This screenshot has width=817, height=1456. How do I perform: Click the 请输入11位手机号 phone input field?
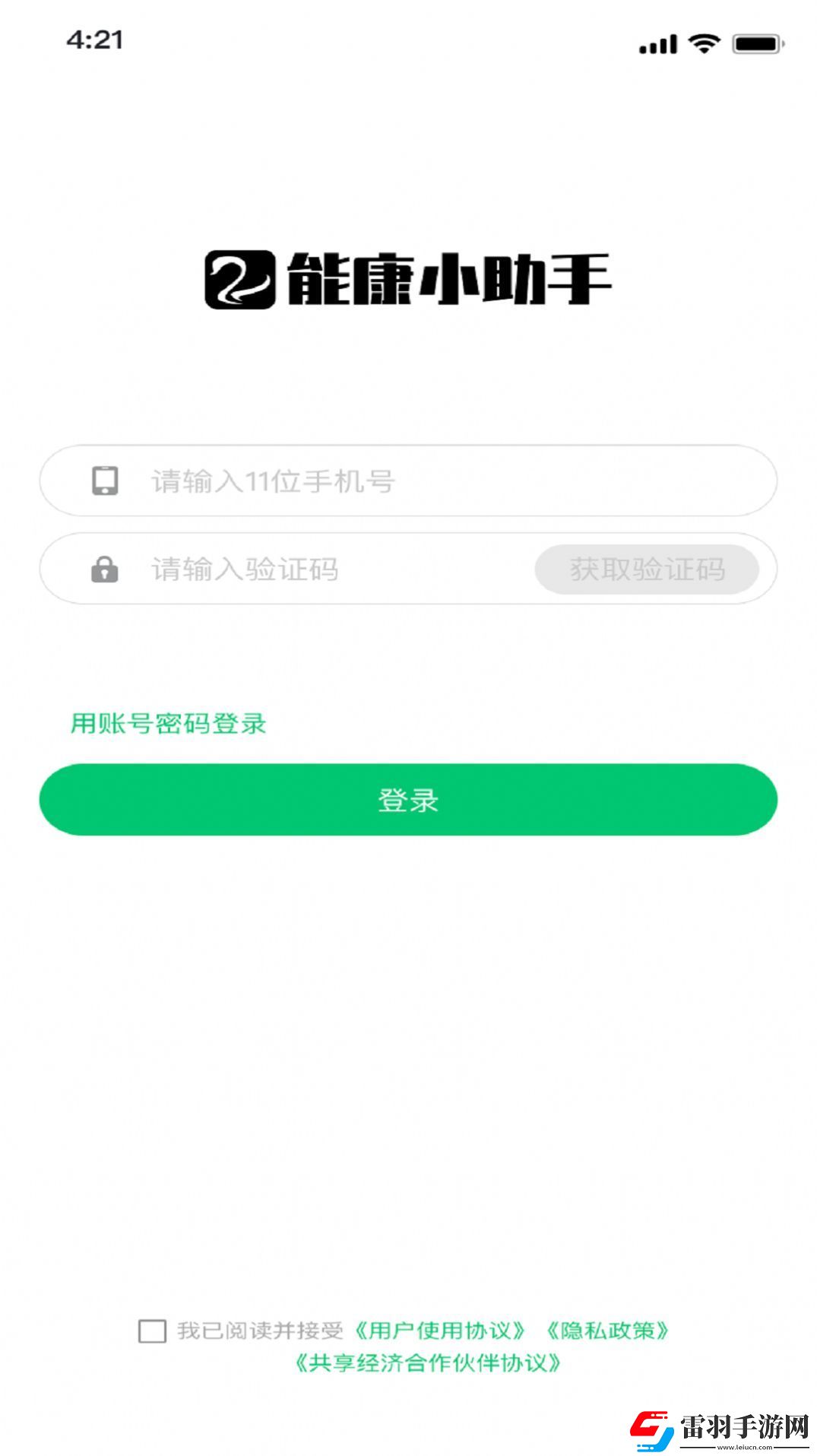tap(342, 480)
